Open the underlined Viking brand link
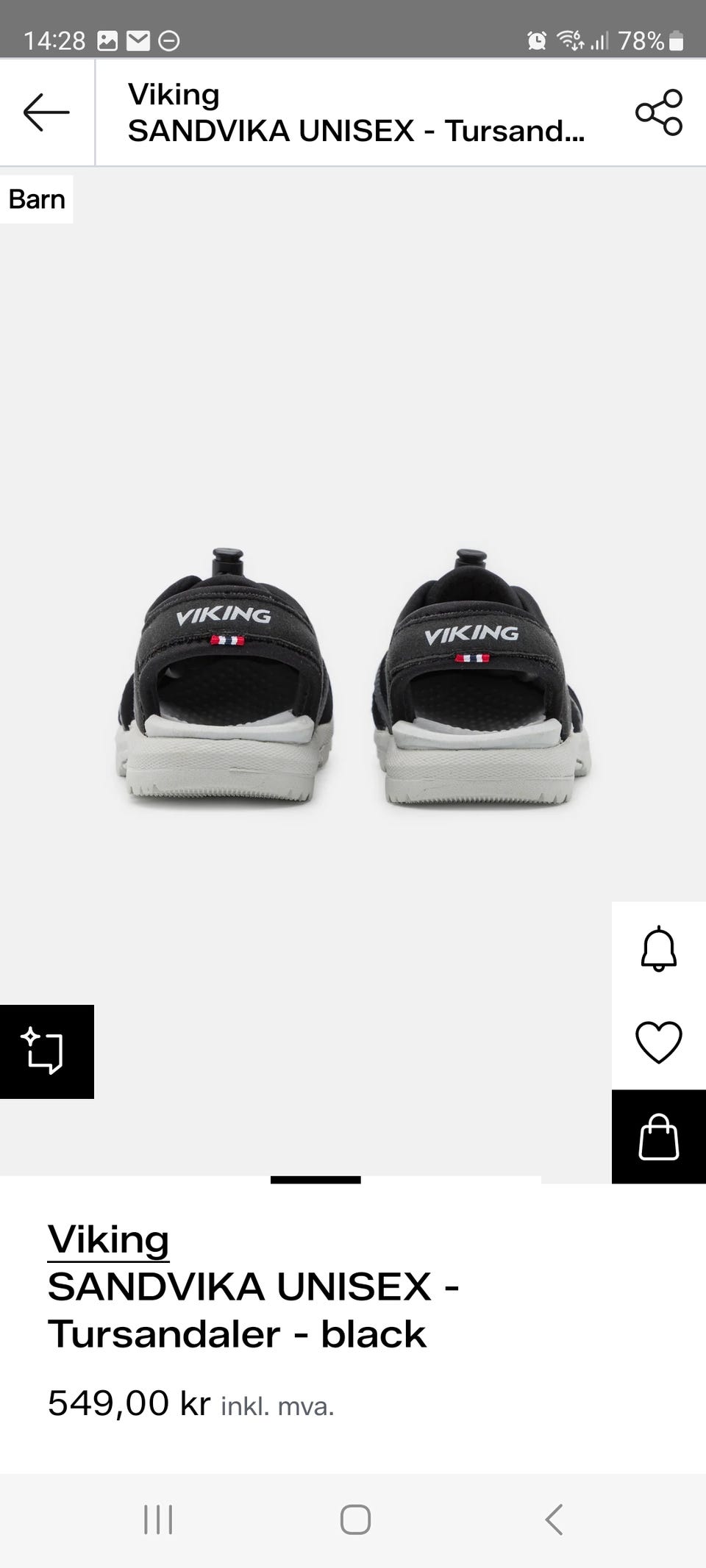 pos(108,1239)
